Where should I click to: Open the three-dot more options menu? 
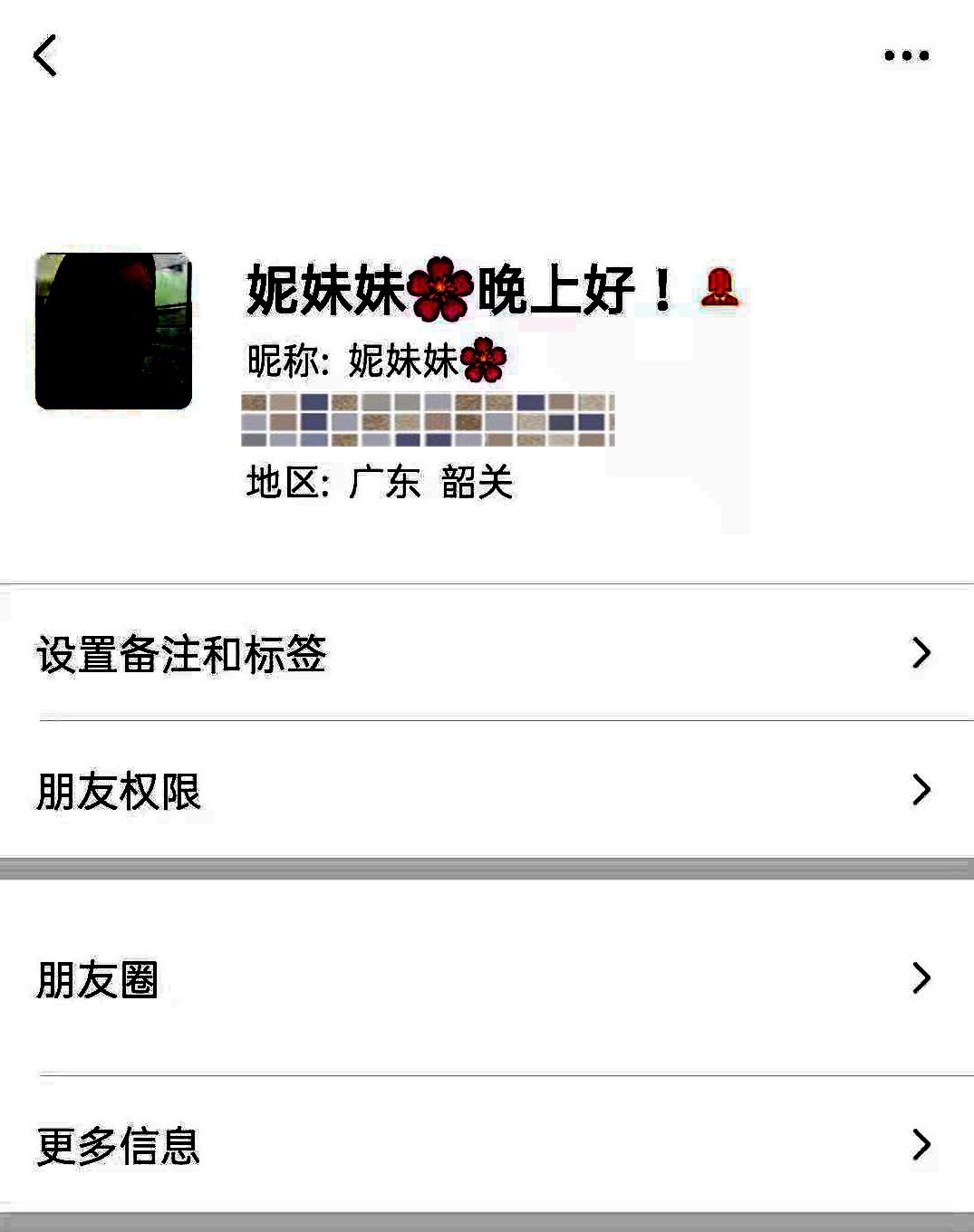point(906,56)
